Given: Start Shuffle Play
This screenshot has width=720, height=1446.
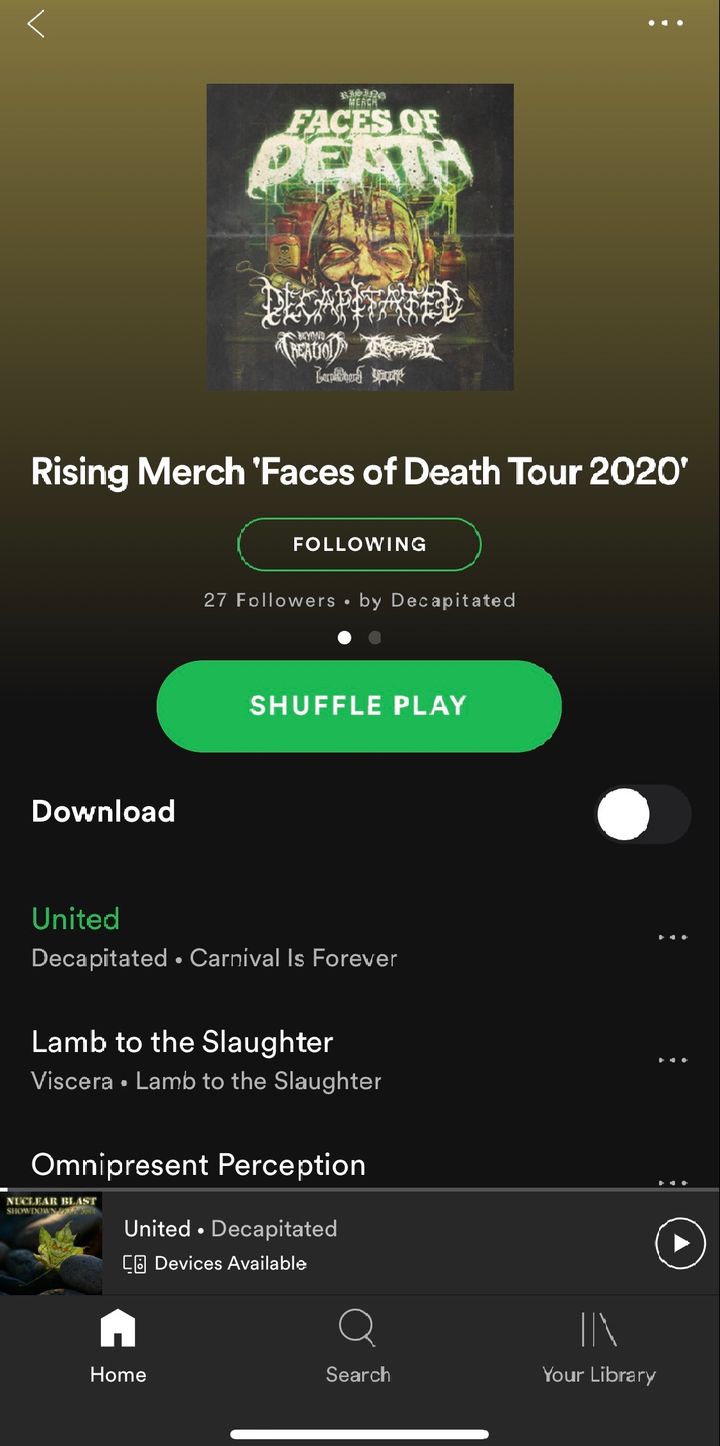Looking at the screenshot, I should 359,706.
